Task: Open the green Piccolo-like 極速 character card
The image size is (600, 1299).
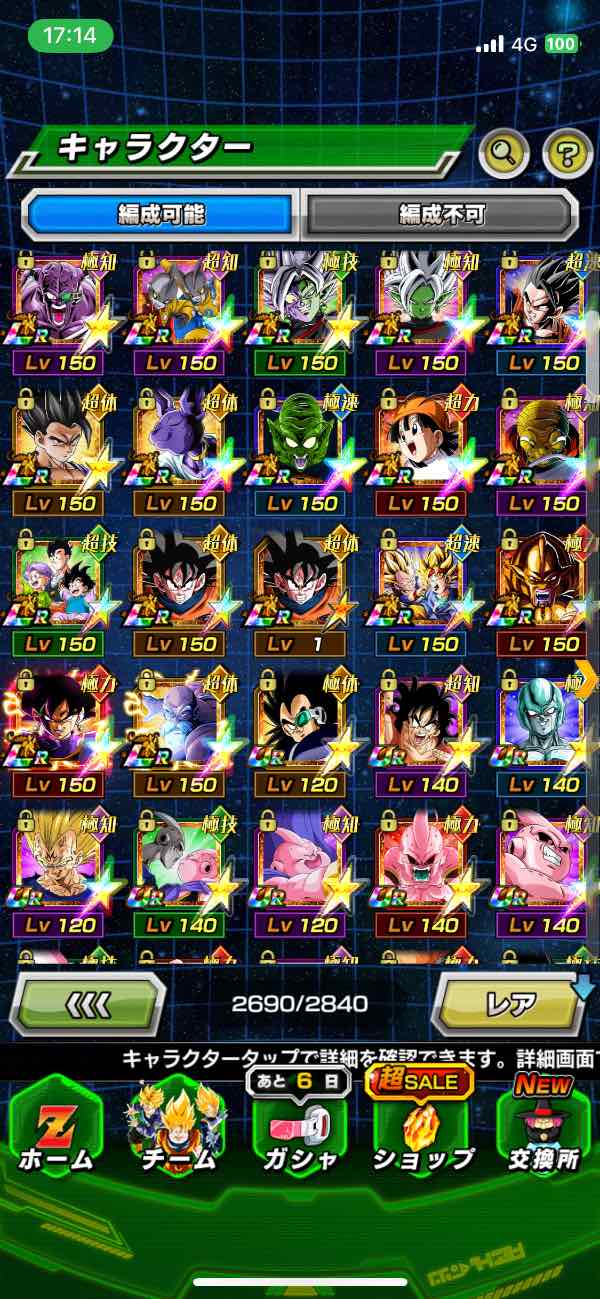Action: 301,451
